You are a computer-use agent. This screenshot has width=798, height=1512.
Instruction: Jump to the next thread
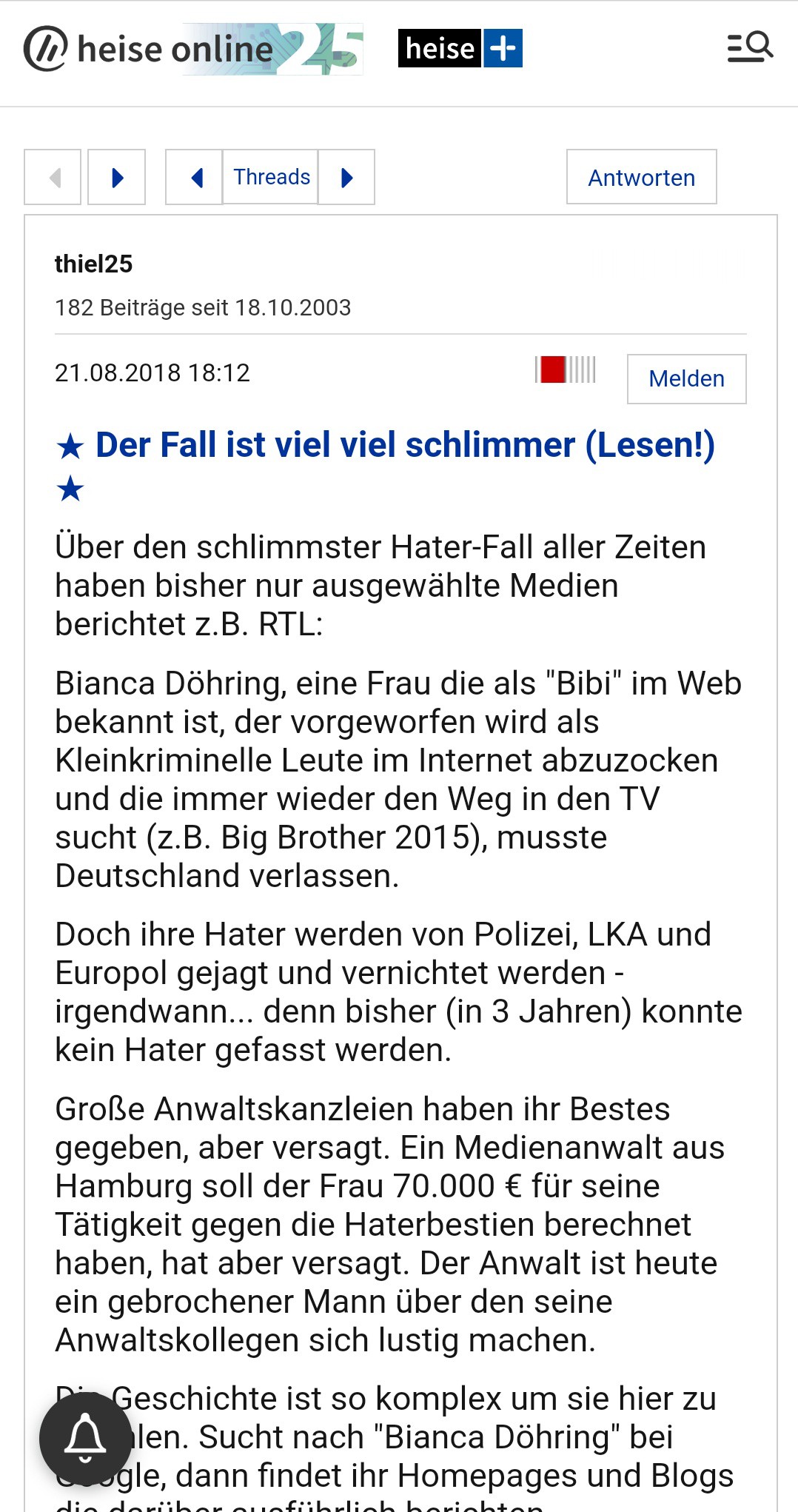point(346,177)
